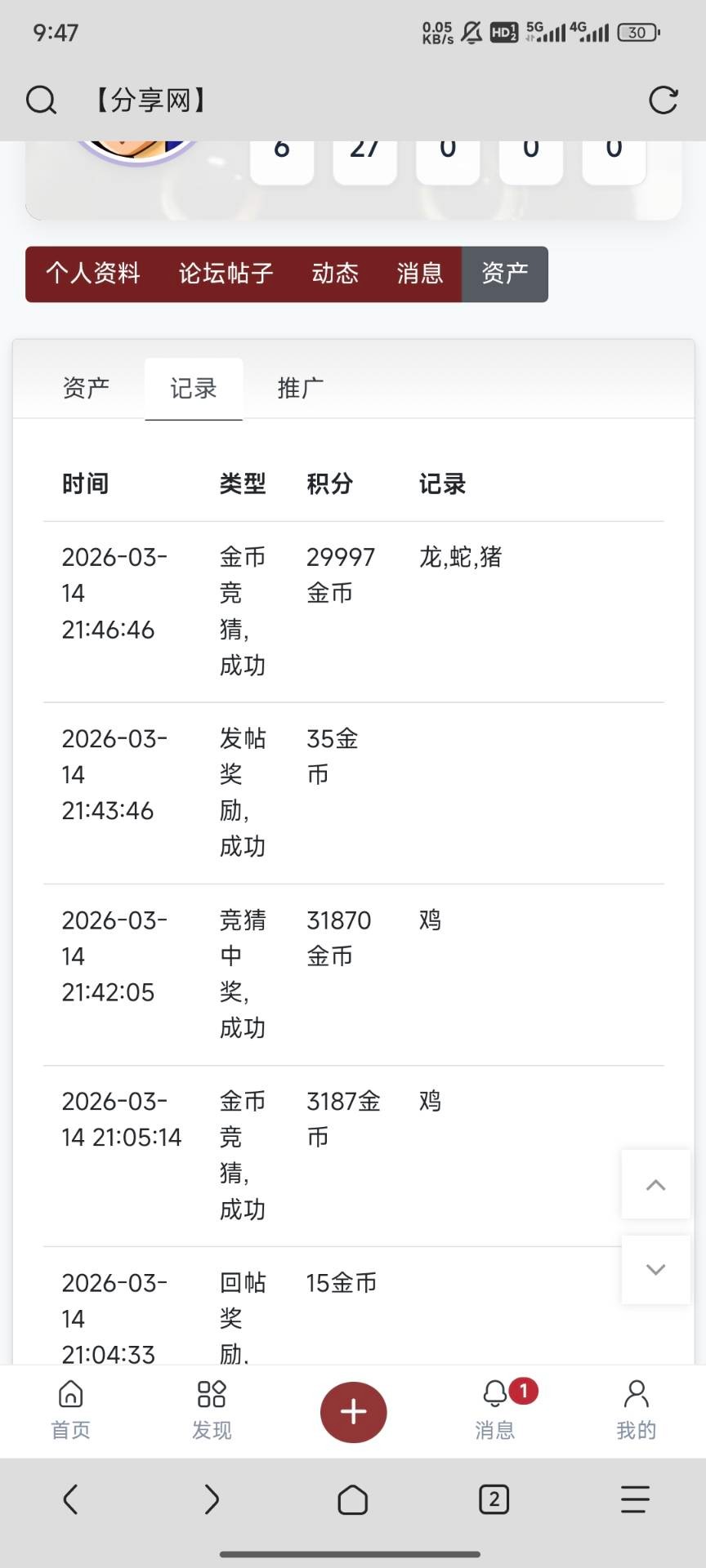Tap the red plus create button
706x1568 pixels.
click(x=353, y=1412)
